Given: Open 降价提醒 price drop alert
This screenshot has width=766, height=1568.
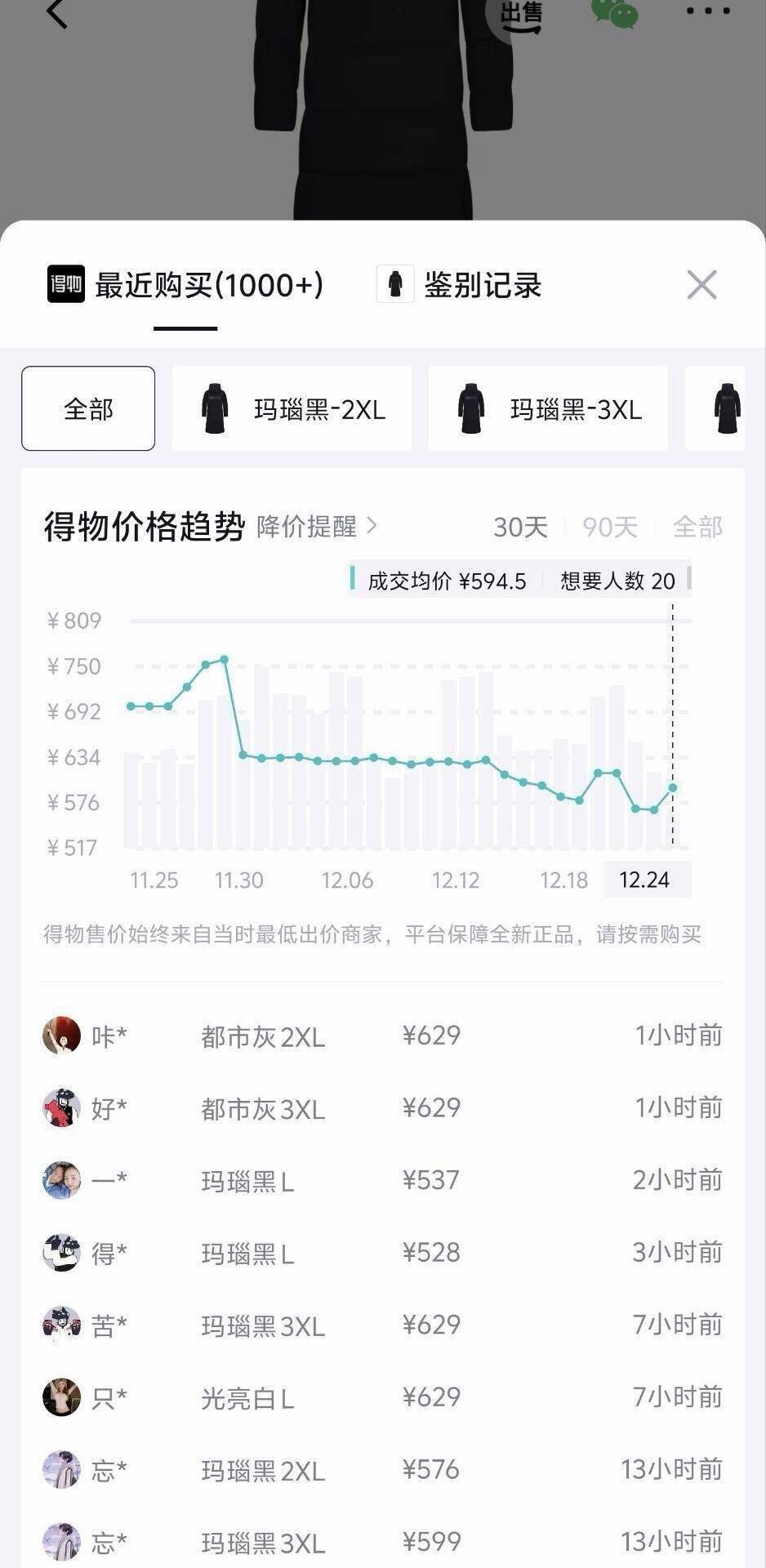Looking at the screenshot, I should (x=317, y=527).
